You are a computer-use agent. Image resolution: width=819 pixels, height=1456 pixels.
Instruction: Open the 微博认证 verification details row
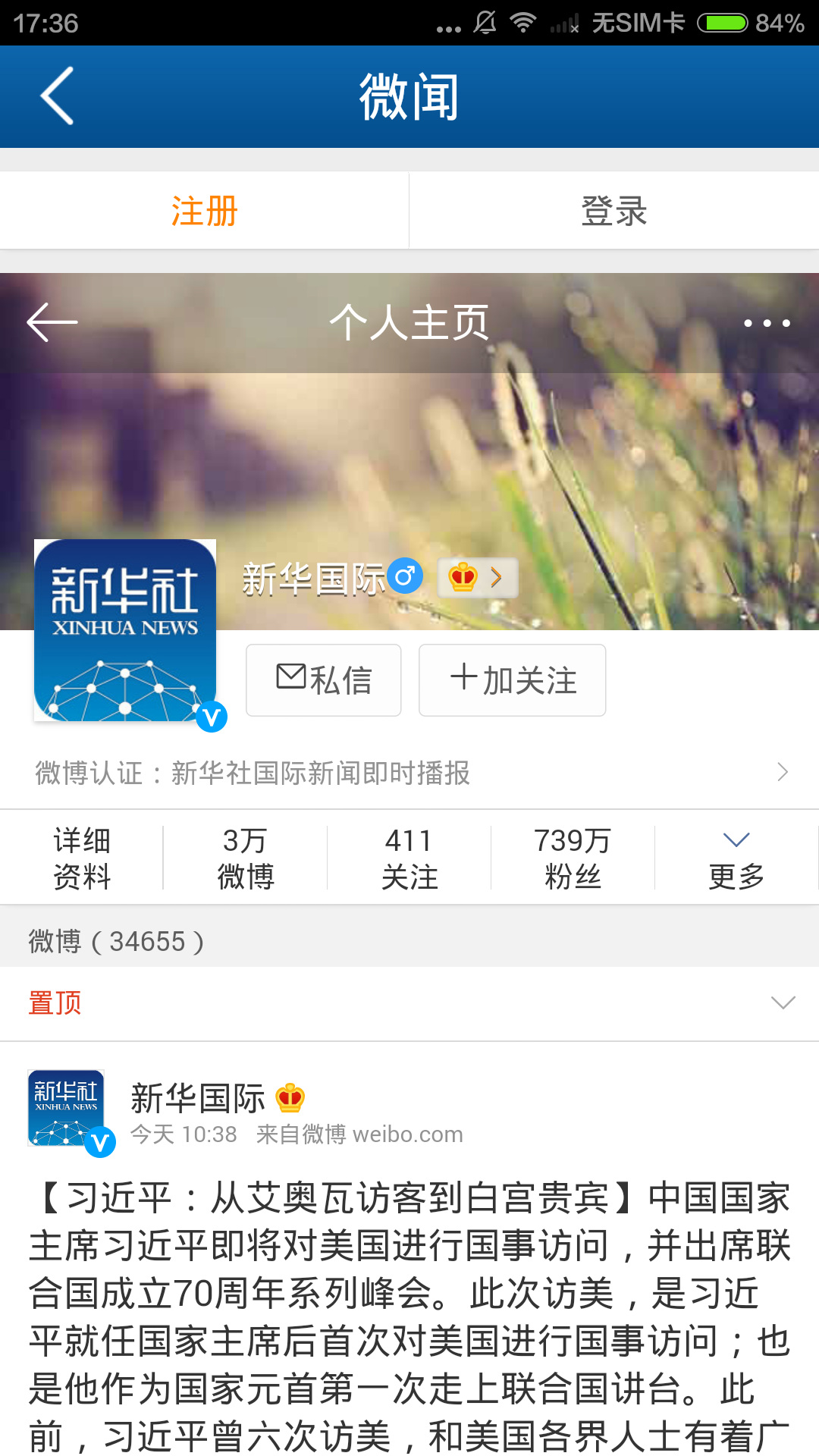[409, 773]
